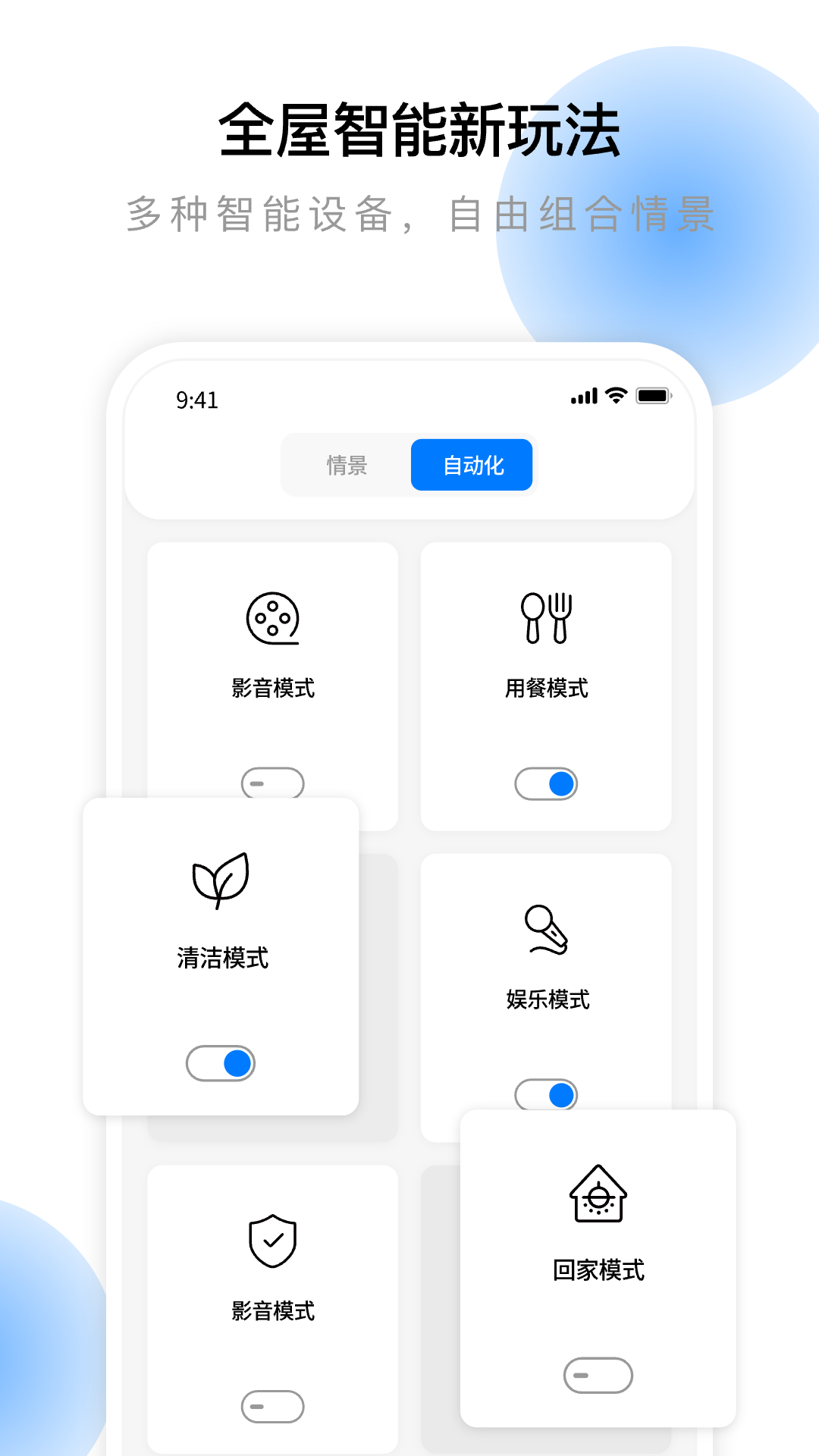819x1456 pixels.
Task: Click the film reel icon on 影音模式 card
Action: click(275, 617)
